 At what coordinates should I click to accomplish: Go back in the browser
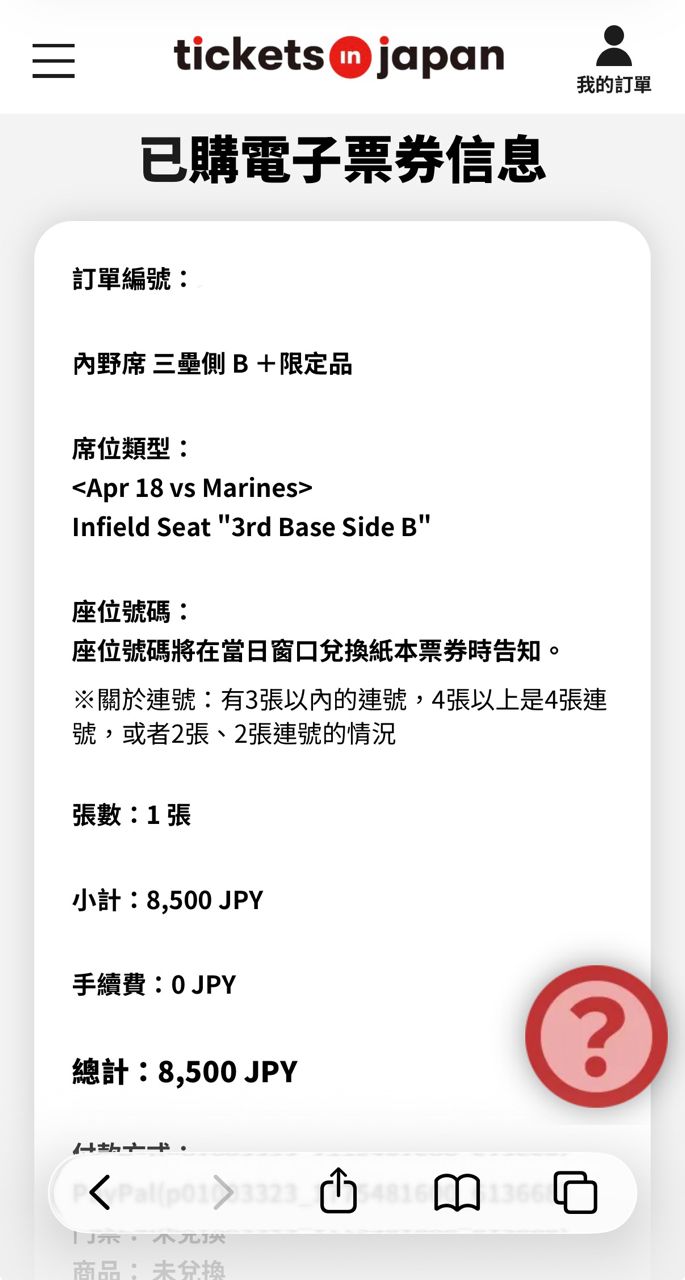pyautogui.click(x=100, y=1192)
